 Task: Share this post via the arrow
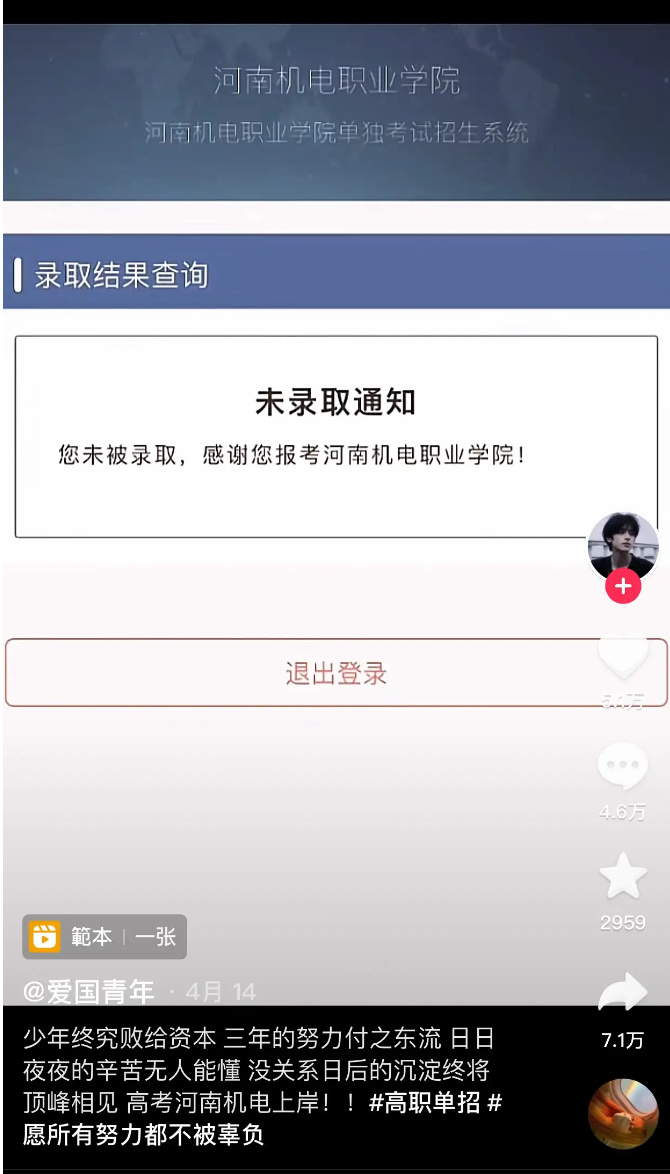pyautogui.click(x=622, y=994)
